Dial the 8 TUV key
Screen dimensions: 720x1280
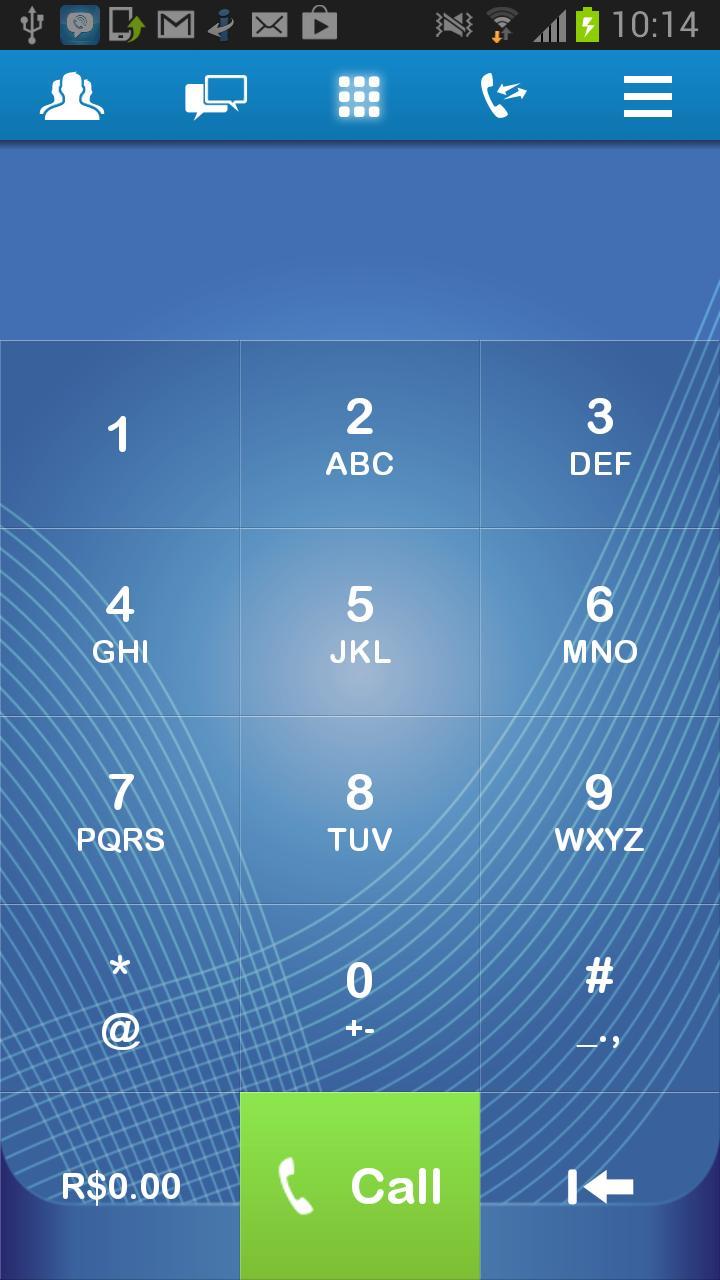point(360,811)
